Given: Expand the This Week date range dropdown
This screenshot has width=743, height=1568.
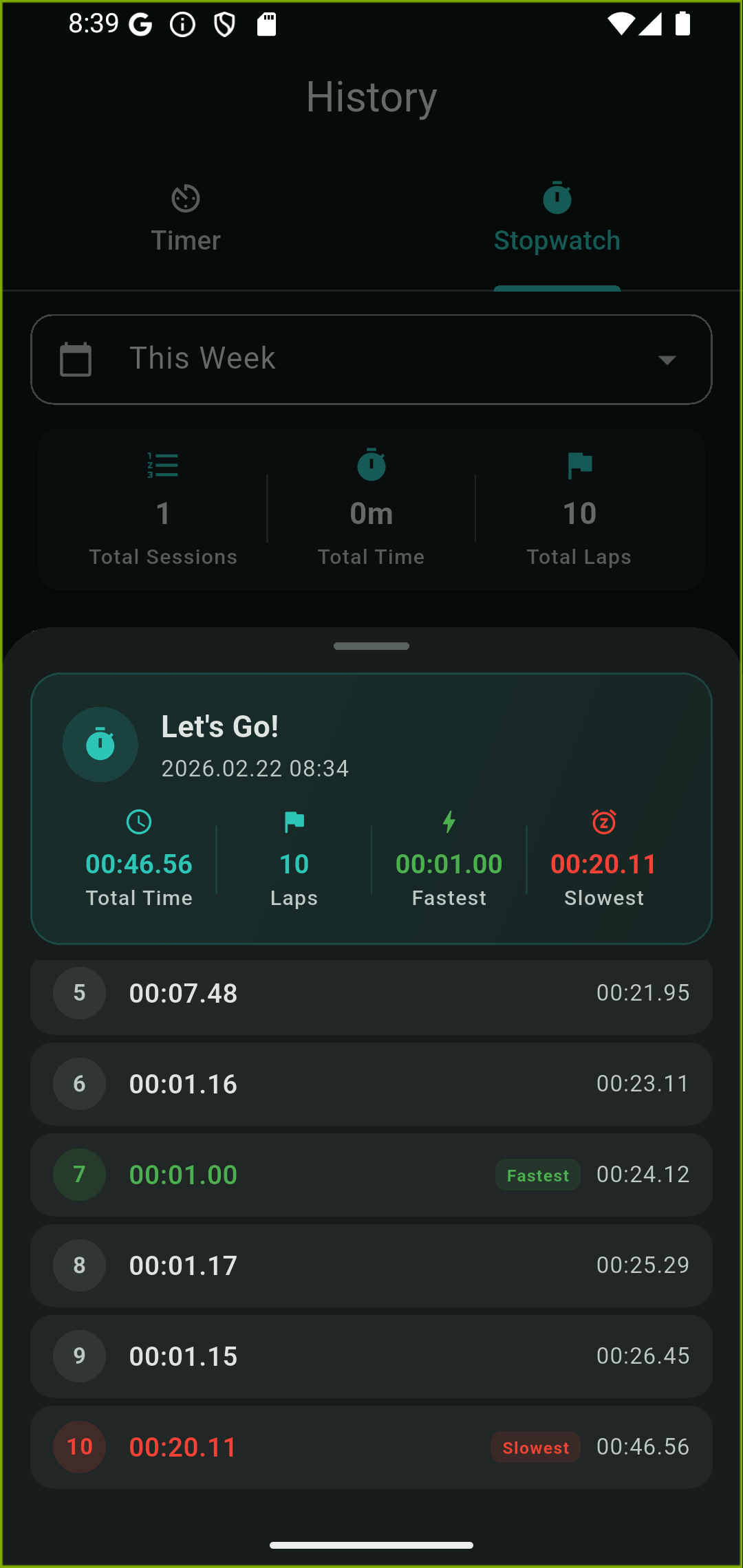Looking at the screenshot, I should coord(371,360).
